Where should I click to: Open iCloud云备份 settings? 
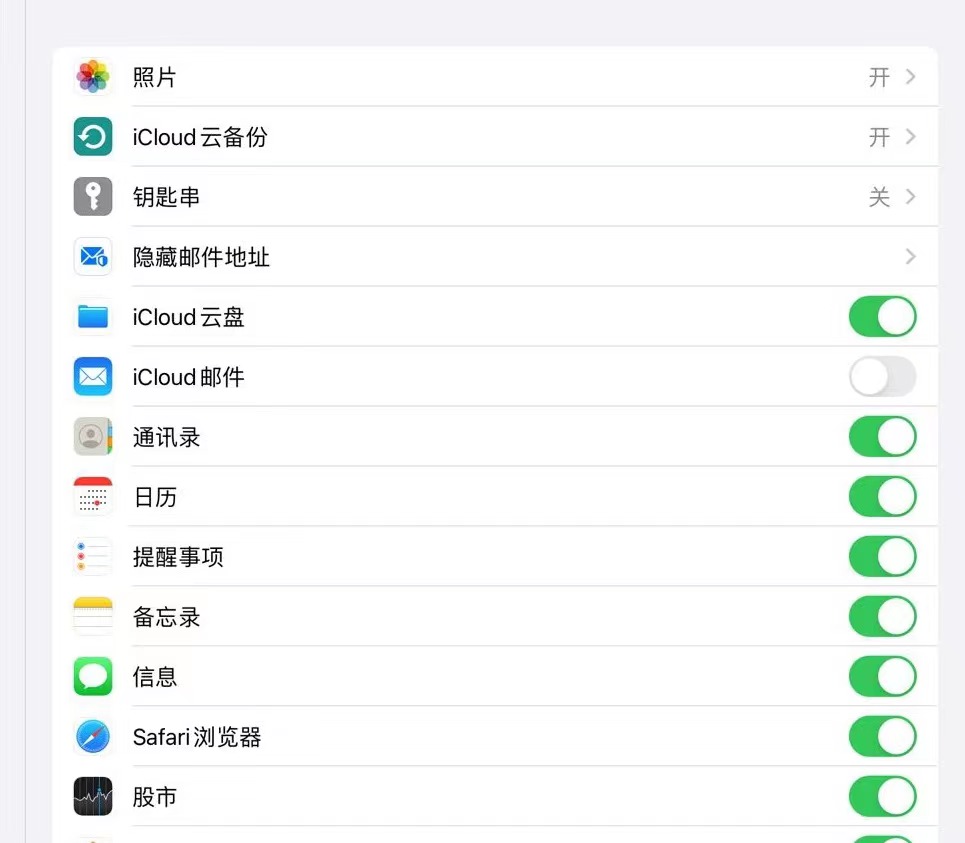pyautogui.click(x=495, y=137)
